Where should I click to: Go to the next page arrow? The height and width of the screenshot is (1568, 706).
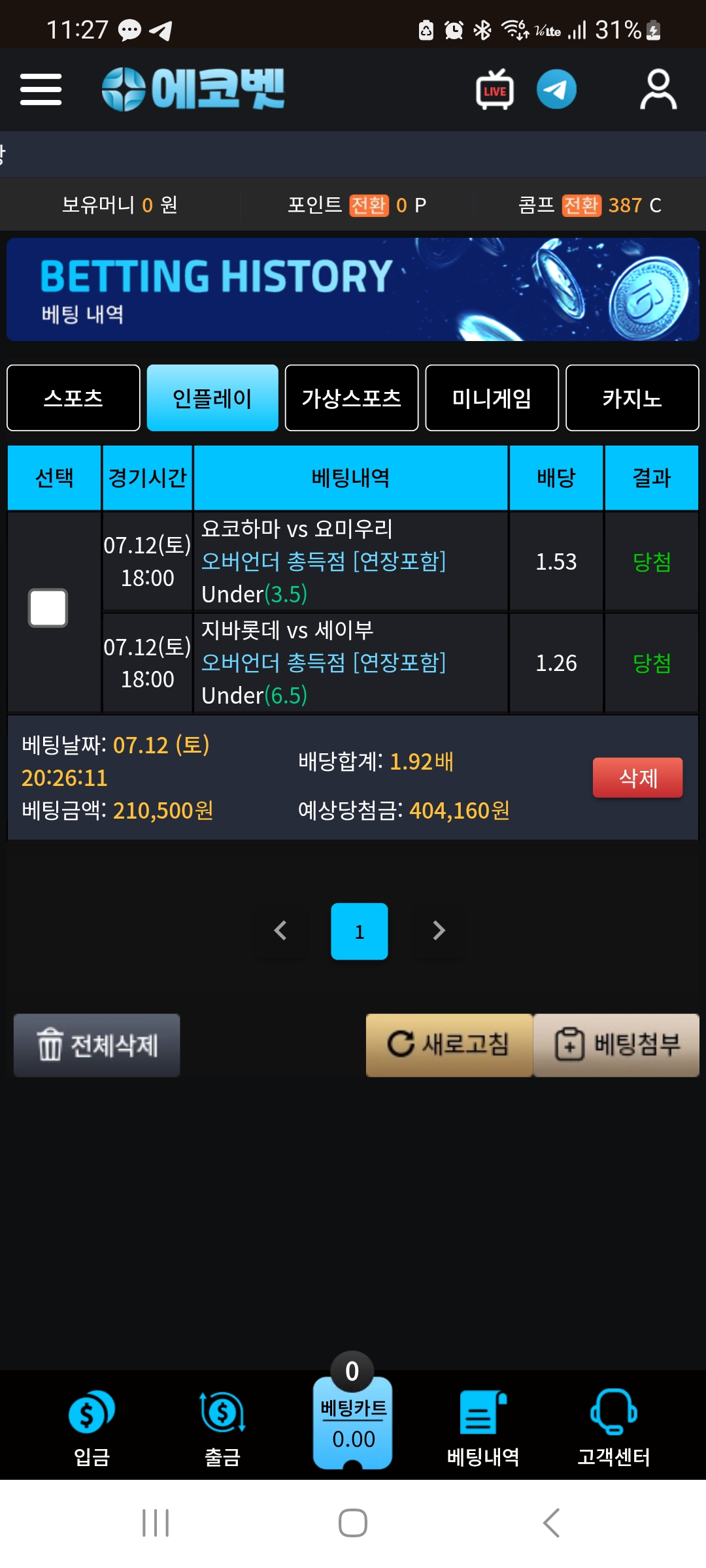coord(439,930)
